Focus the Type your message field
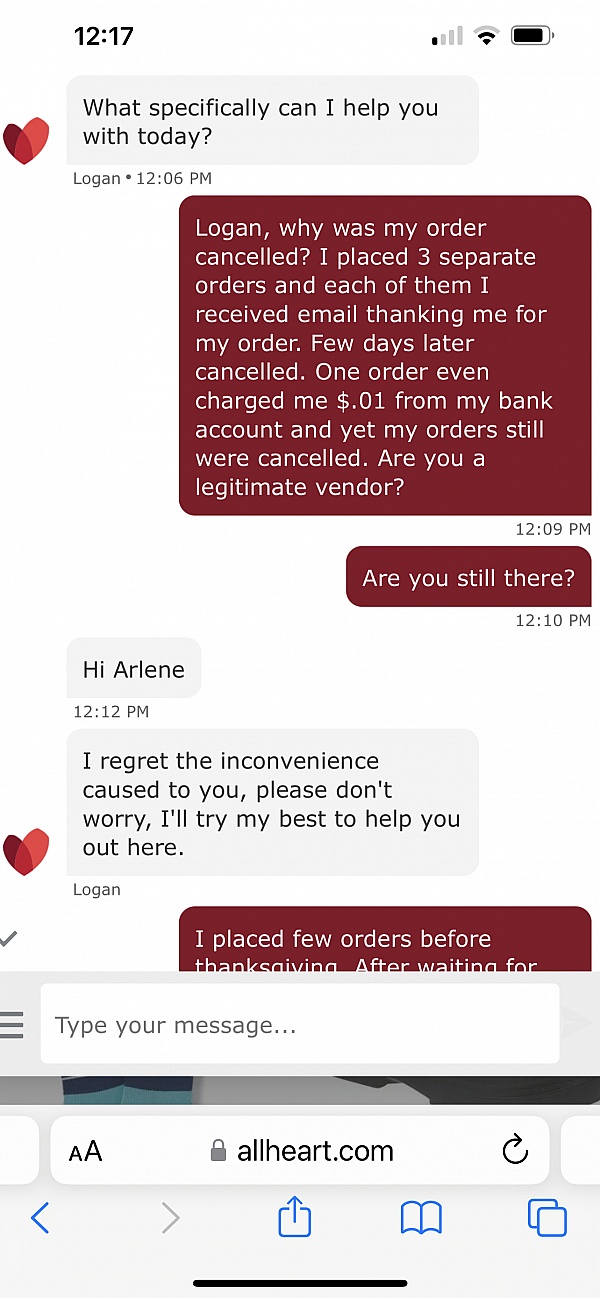Screen dimensions: 600x1298 [300, 1024]
